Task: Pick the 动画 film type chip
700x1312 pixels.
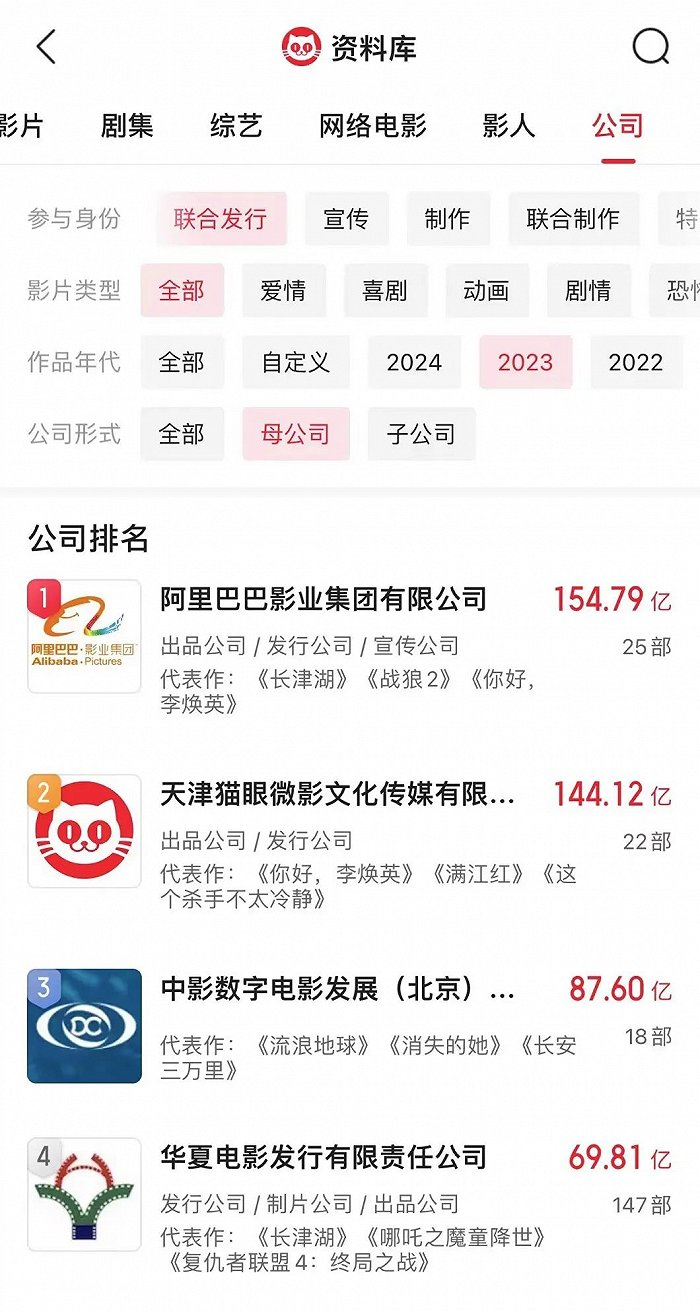Action: click(x=486, y=291)
